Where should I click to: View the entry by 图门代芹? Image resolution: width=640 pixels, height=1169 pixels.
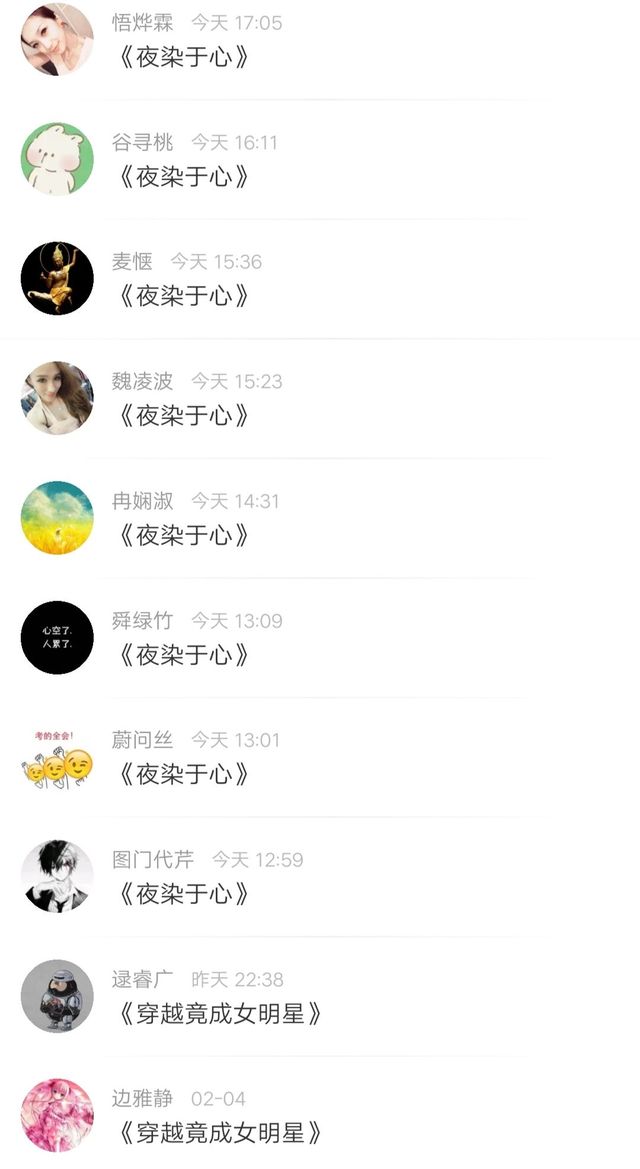coord(183,894)
